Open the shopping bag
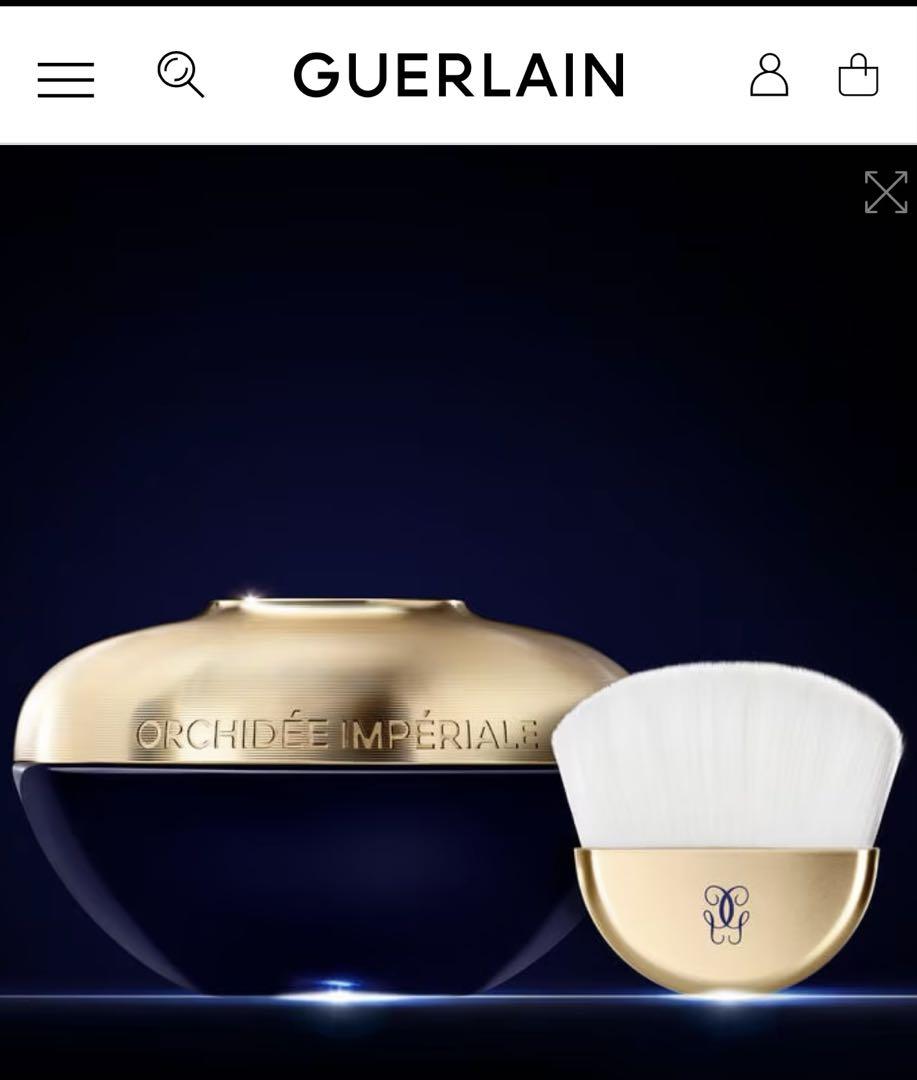 click(858, 75)
